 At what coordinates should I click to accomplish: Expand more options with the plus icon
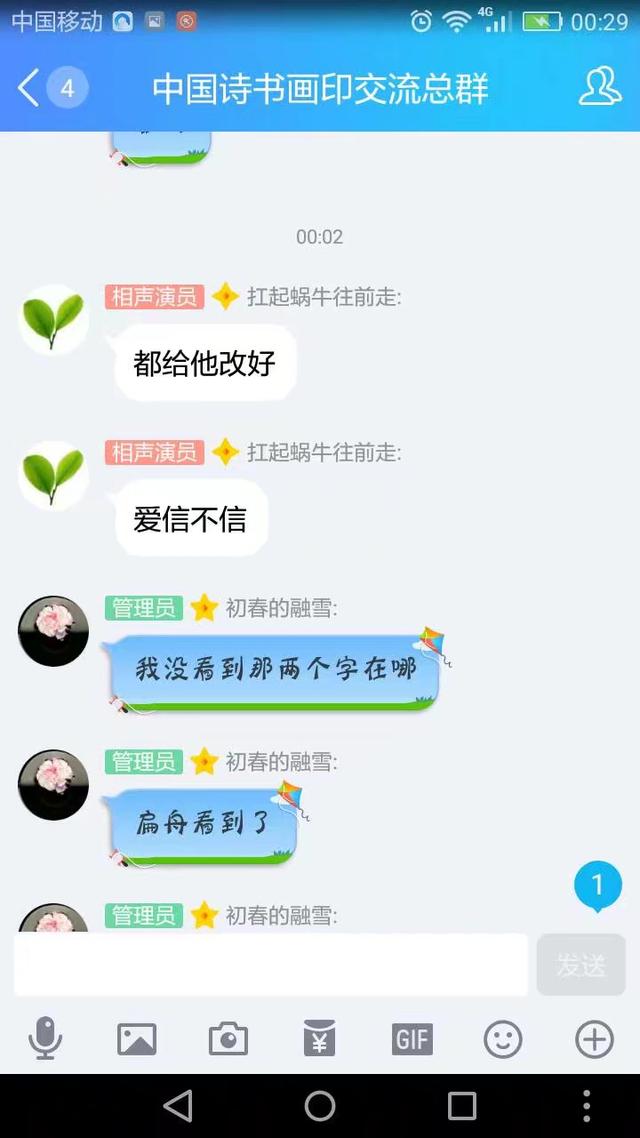(x=594, y=1040)
